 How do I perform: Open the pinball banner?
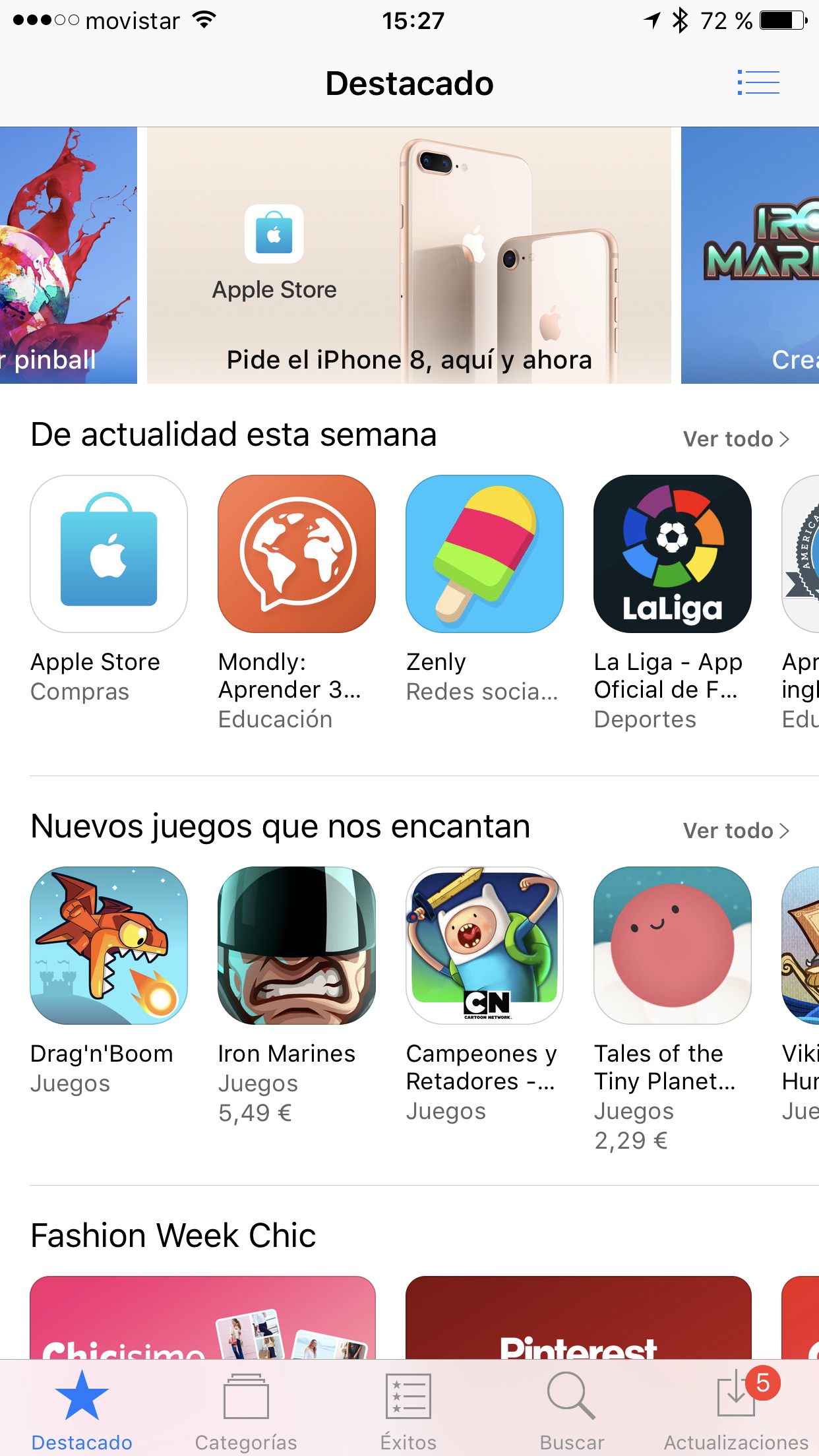69,255
